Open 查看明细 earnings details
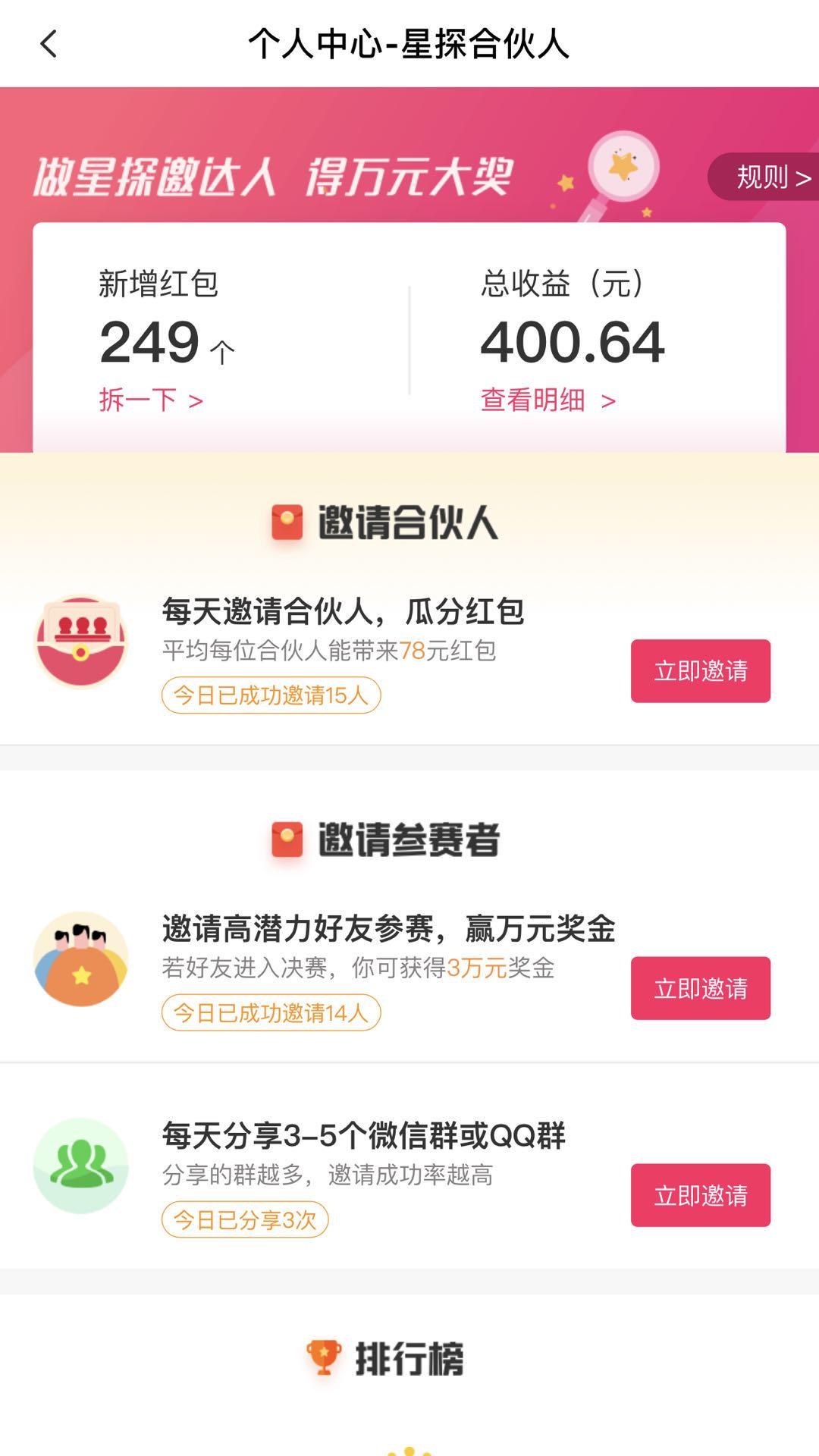819x1456 pixels. 548,400
